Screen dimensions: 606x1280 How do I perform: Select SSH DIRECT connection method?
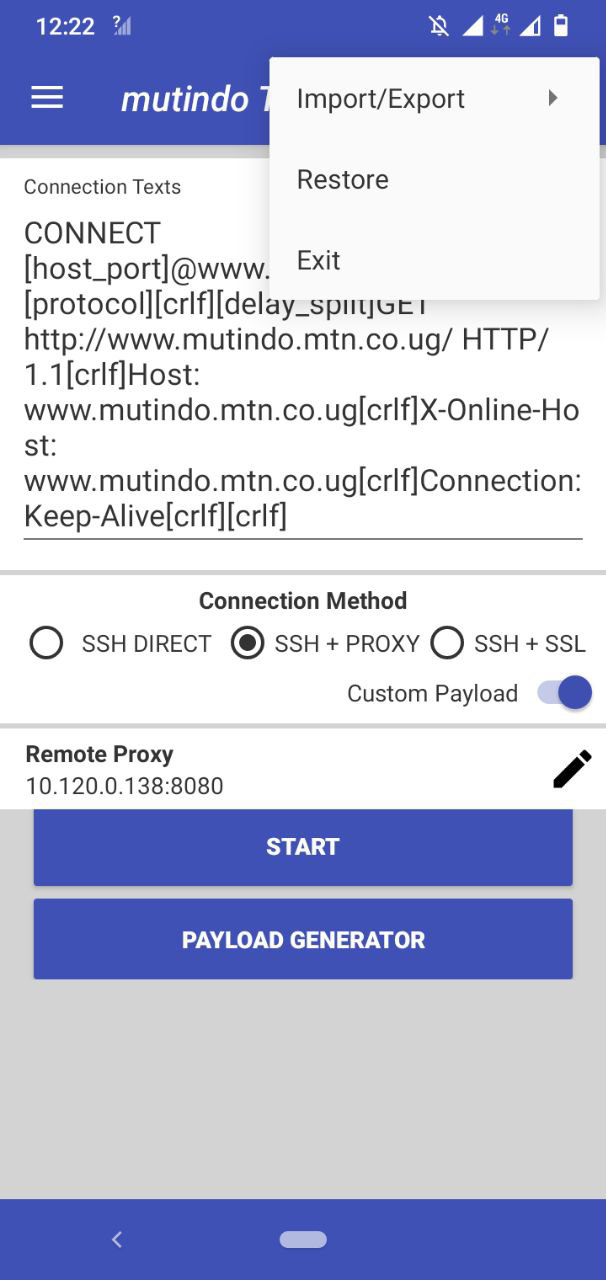tap(121, 643)
